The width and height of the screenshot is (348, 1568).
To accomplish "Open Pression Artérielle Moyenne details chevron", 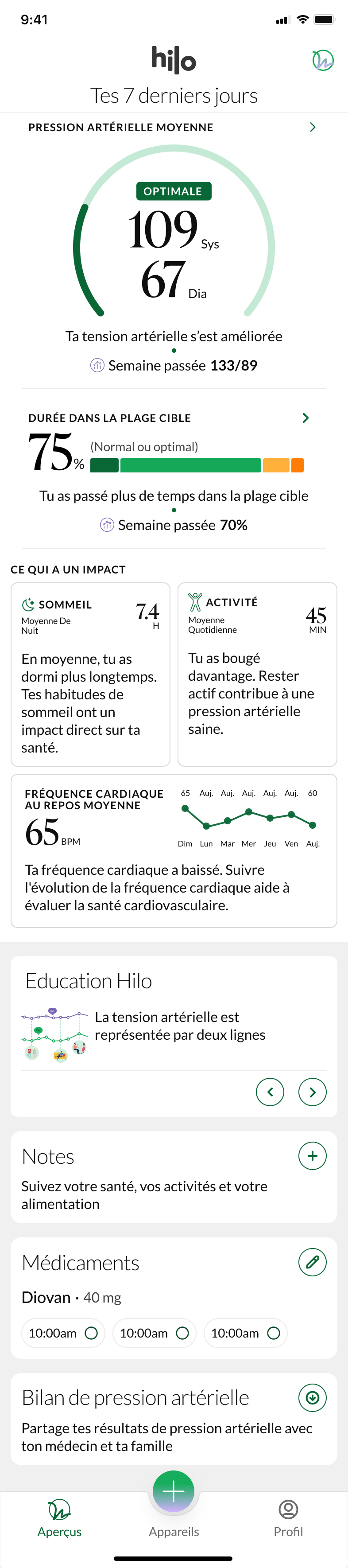I will pyautogui.click(x=313, y=127).
